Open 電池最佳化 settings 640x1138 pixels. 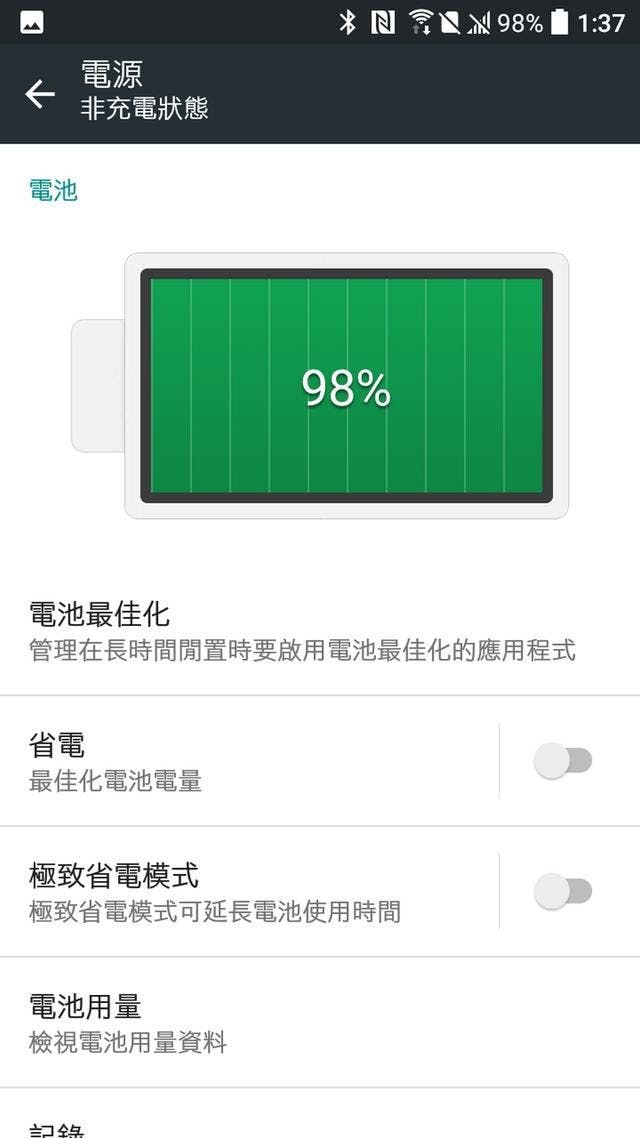coord(300,631)
